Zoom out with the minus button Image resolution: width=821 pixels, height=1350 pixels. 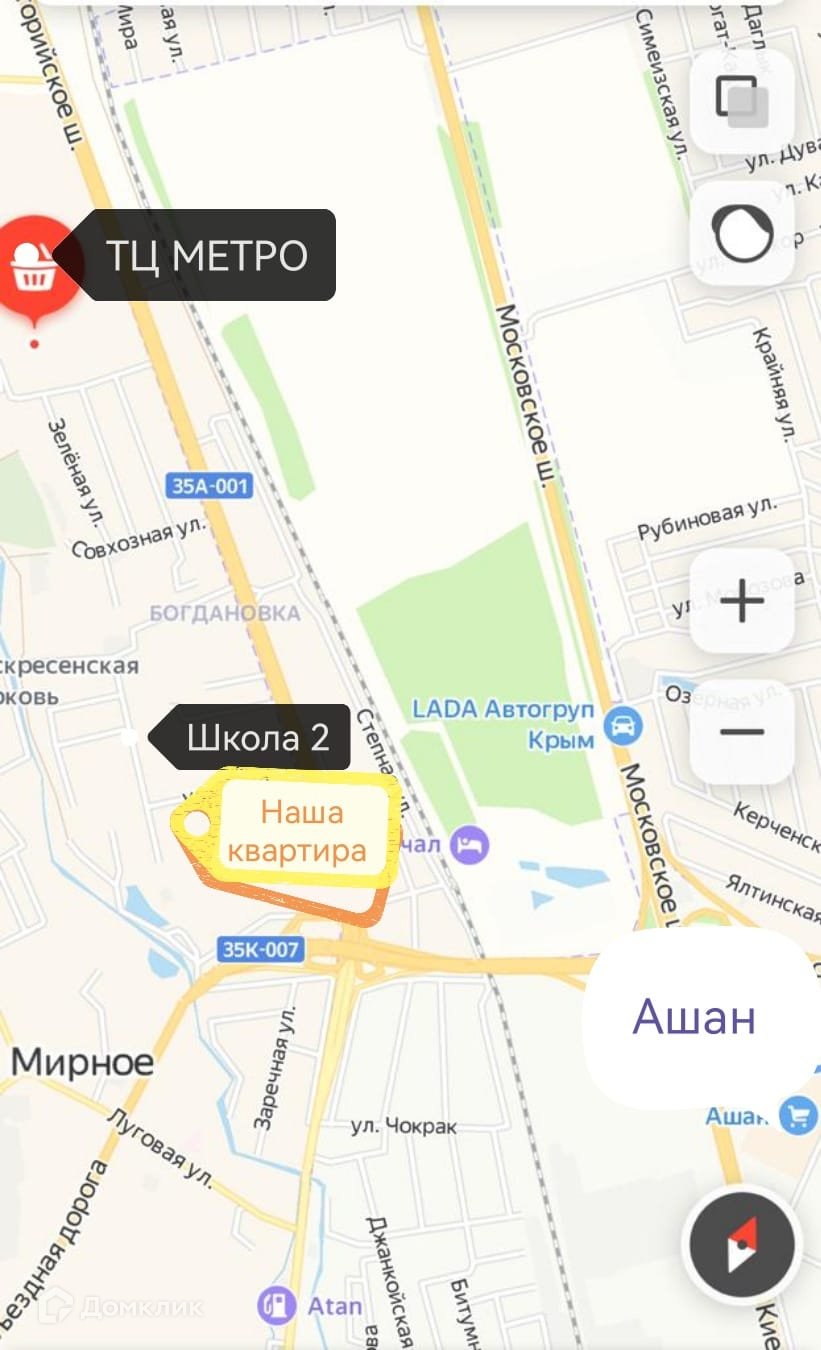click(742, 732)
